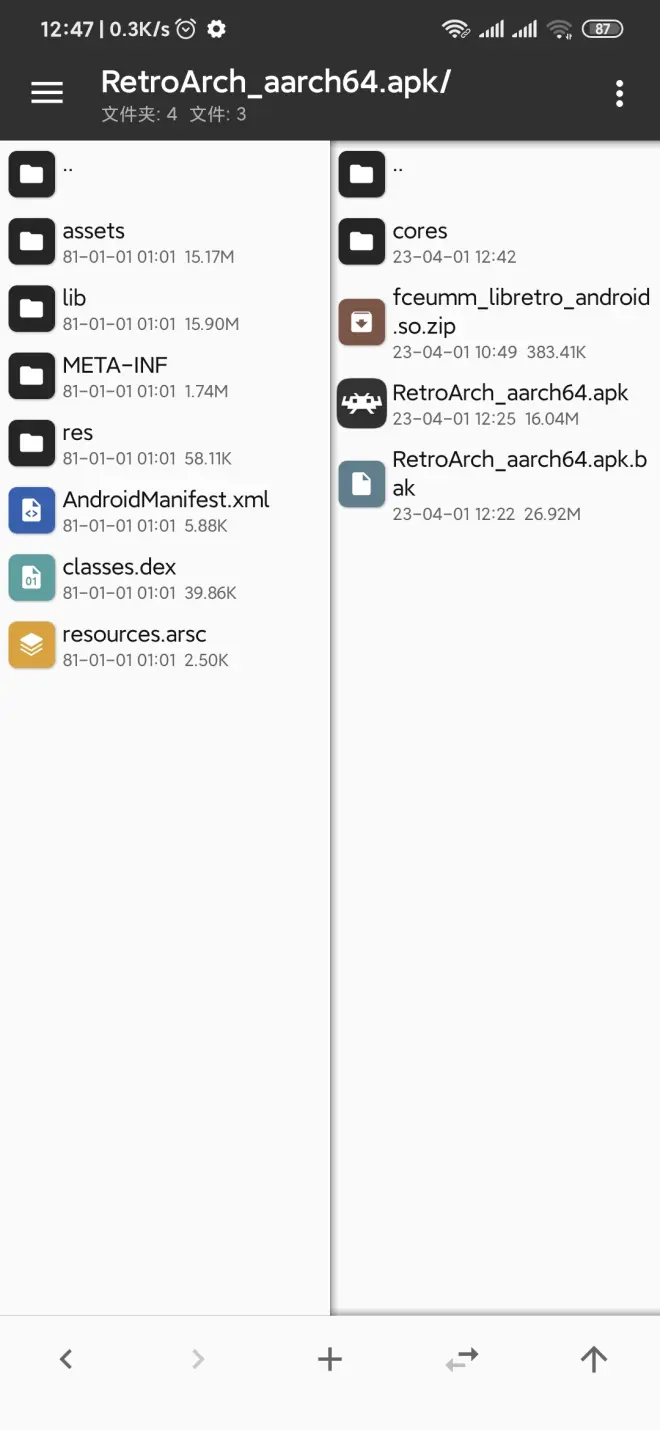Go up one directory level
660x1430 pixels.
[594, 1359]
